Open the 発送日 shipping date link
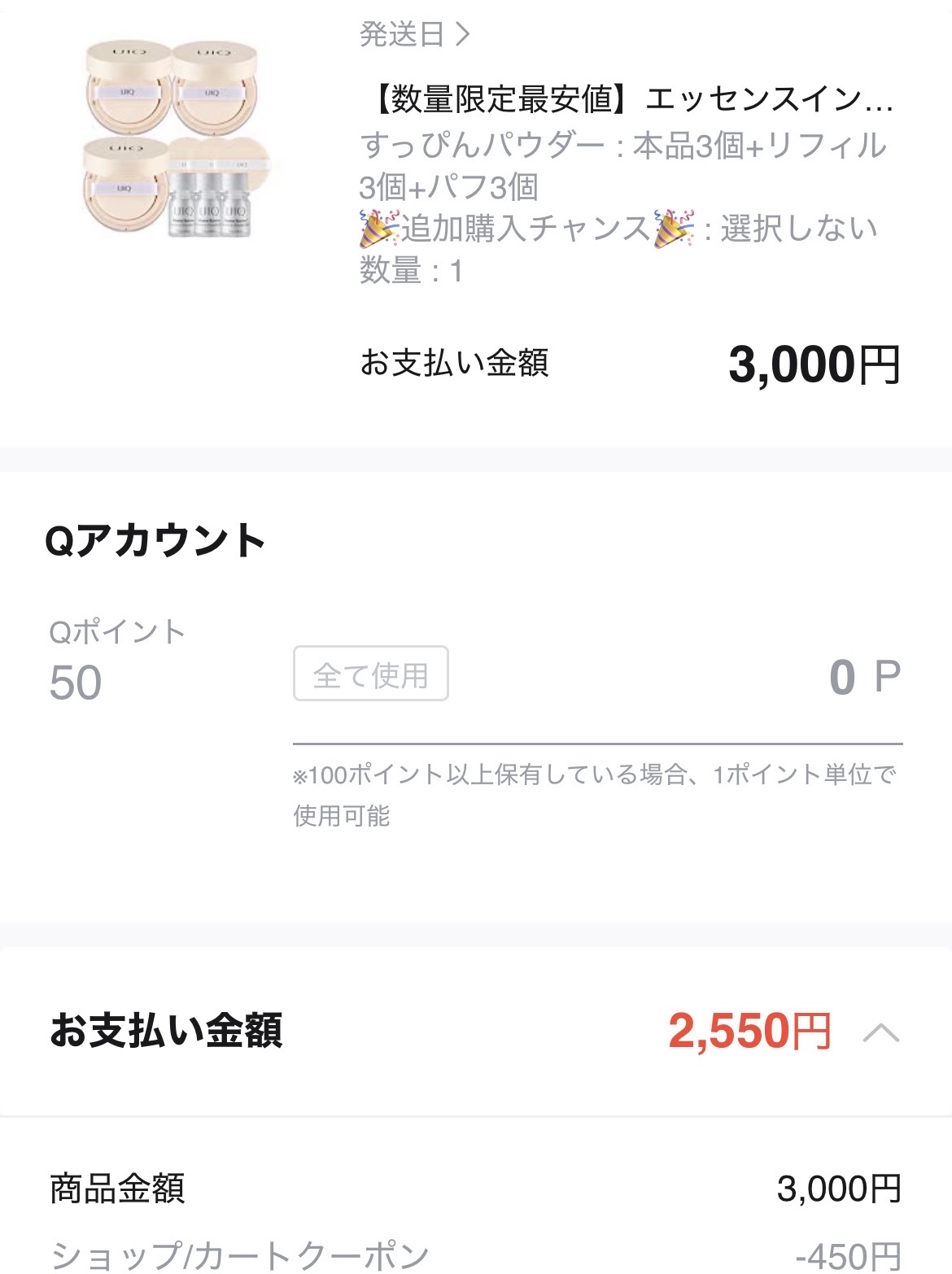952x1274 pixels. (x=415, y=34)
